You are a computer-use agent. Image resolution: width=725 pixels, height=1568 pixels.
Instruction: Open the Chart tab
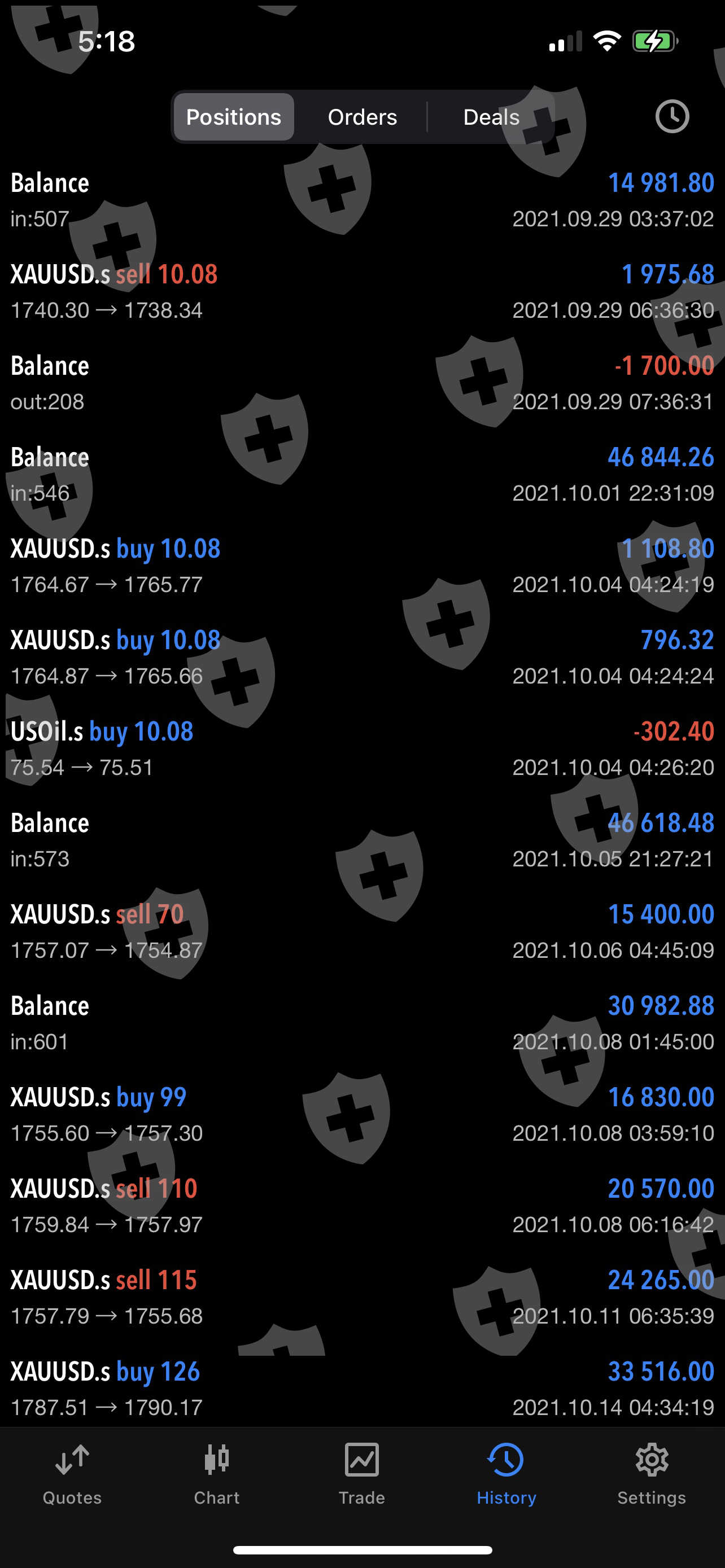click(x=217, y=1473)
